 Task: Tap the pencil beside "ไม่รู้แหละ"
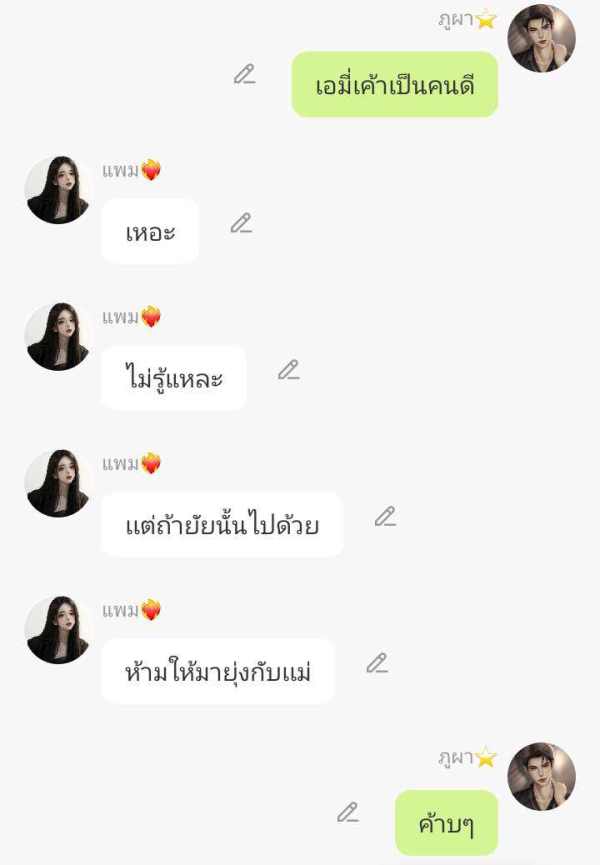289,370
